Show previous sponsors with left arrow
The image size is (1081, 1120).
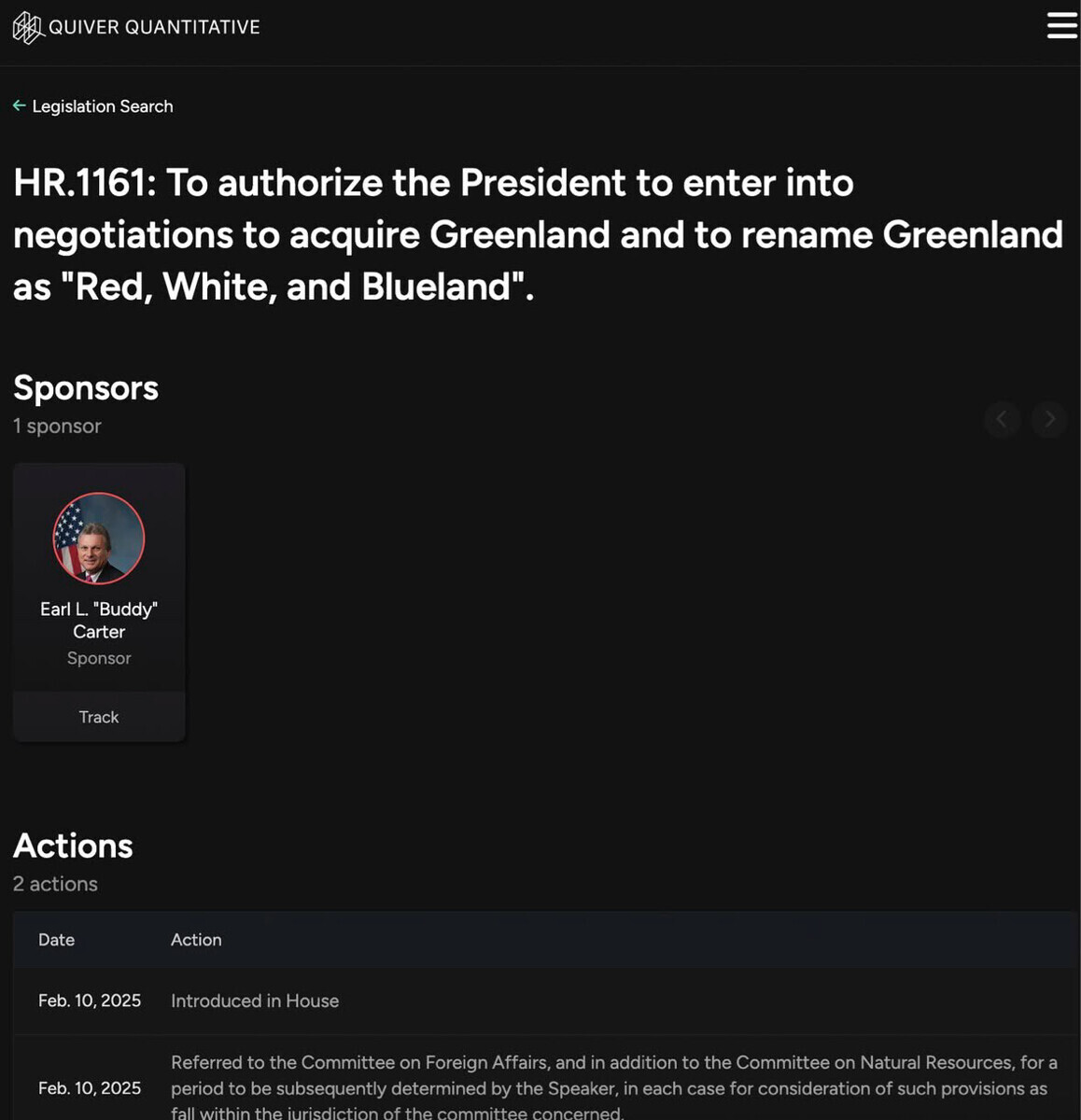[x=1002, y=419]
